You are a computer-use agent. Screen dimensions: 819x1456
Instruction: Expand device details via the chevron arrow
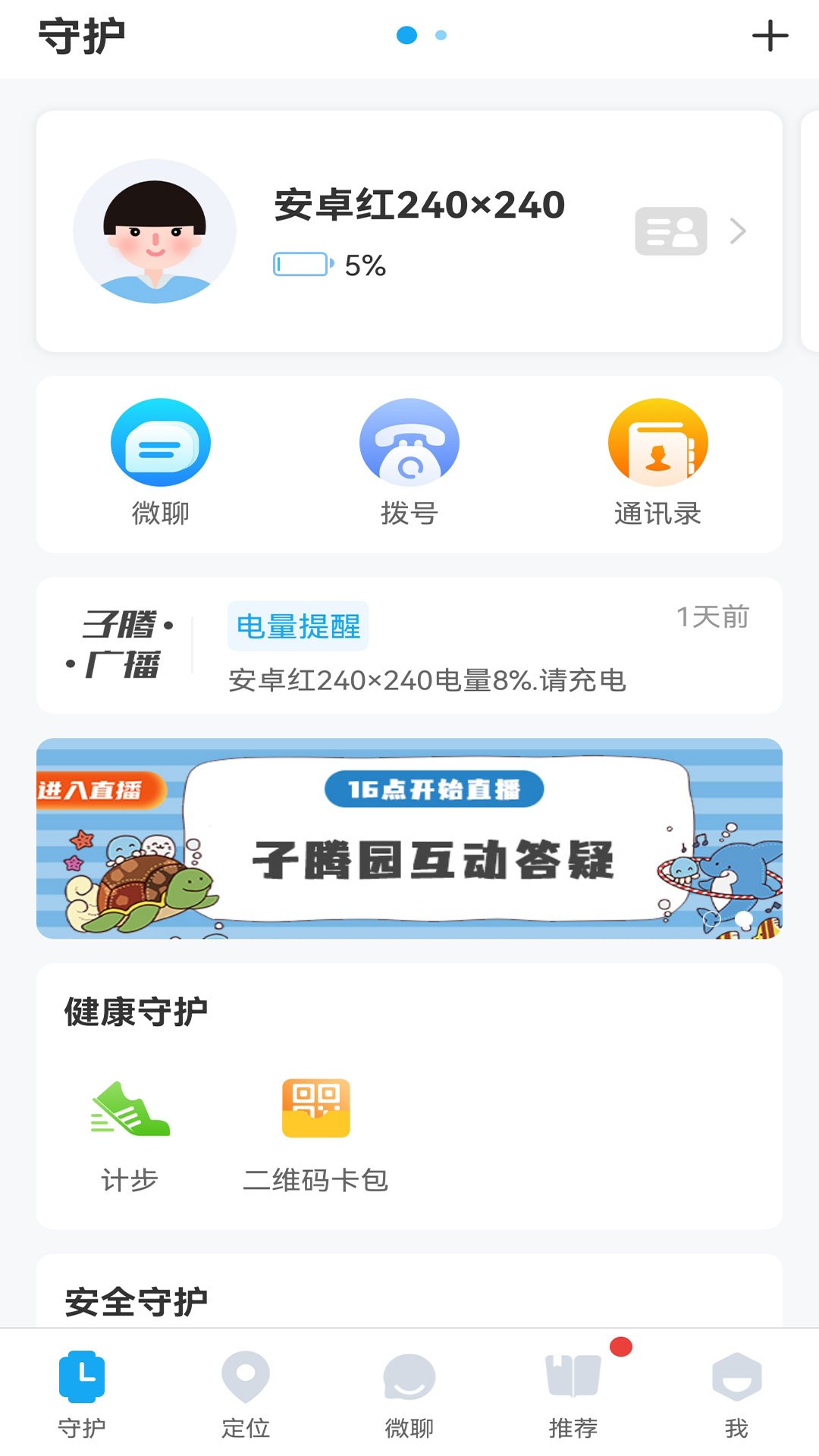click(736, 231)
